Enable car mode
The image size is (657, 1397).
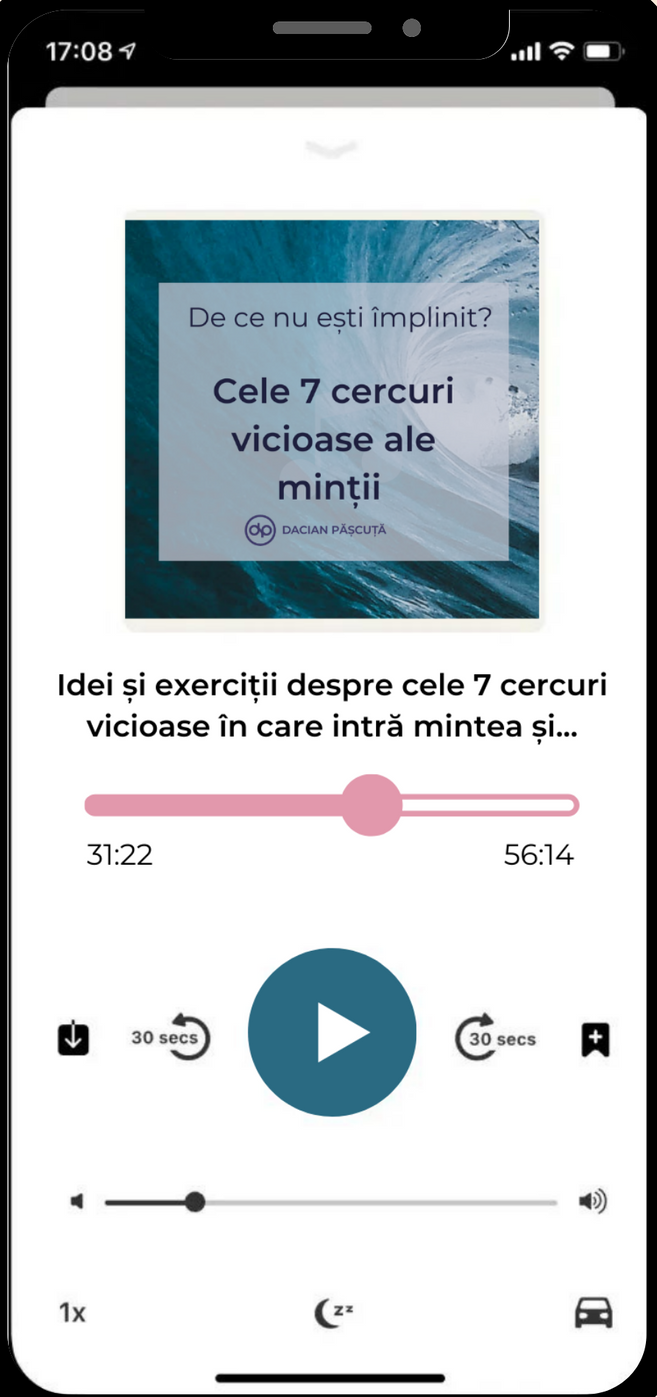point(594,1313)
